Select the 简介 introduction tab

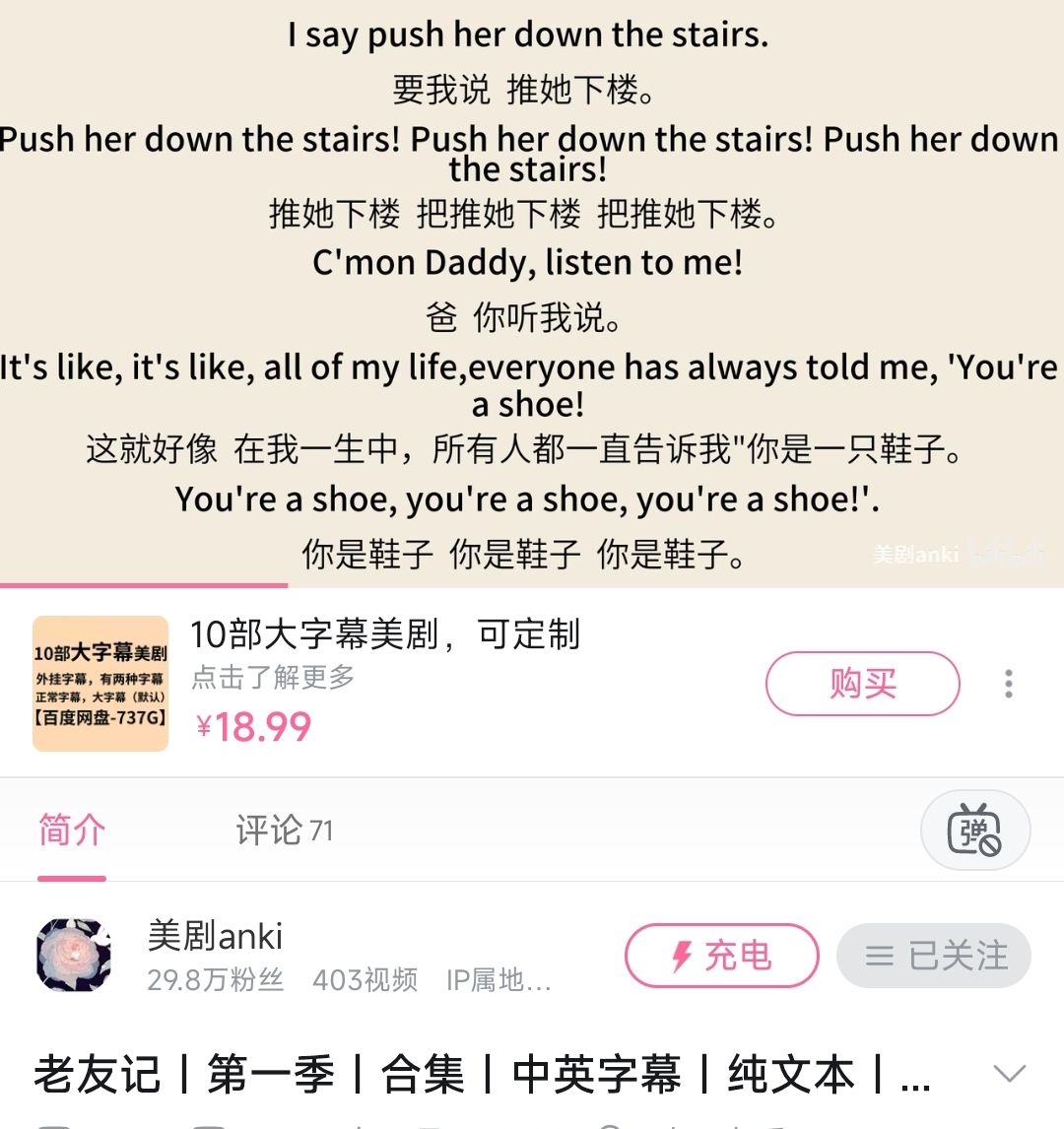72,830
